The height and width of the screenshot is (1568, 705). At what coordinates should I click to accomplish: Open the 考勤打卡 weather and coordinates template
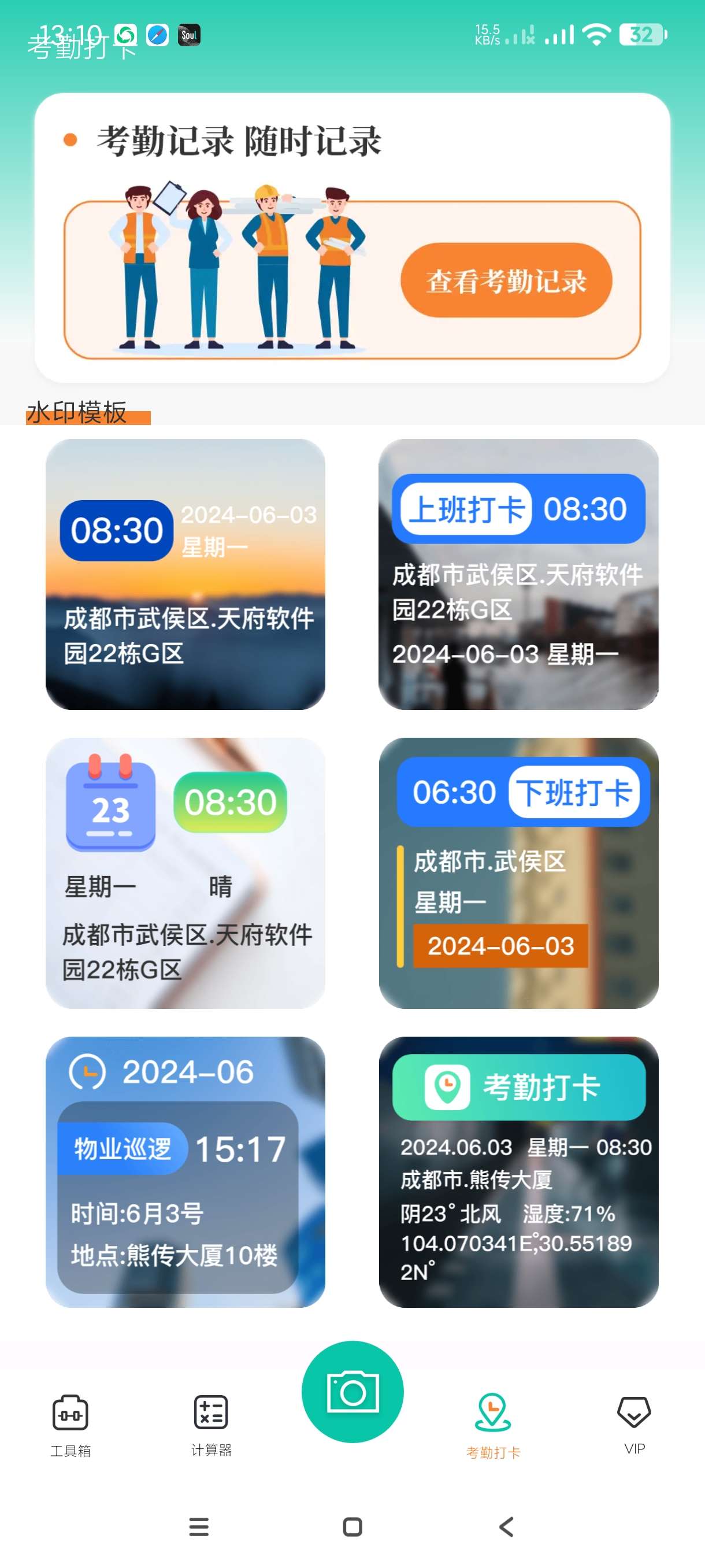tap(518, 1172)
